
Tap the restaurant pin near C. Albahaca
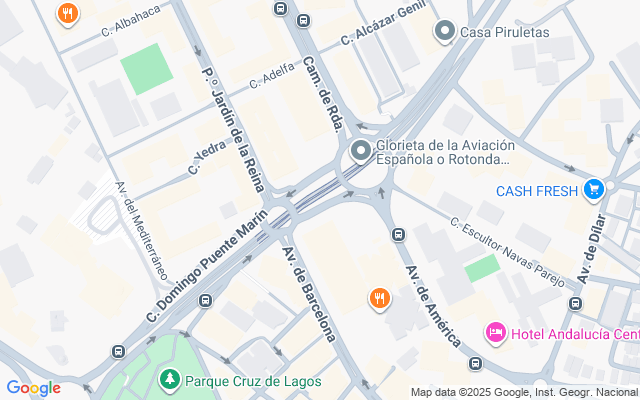[x=68, y=14]
